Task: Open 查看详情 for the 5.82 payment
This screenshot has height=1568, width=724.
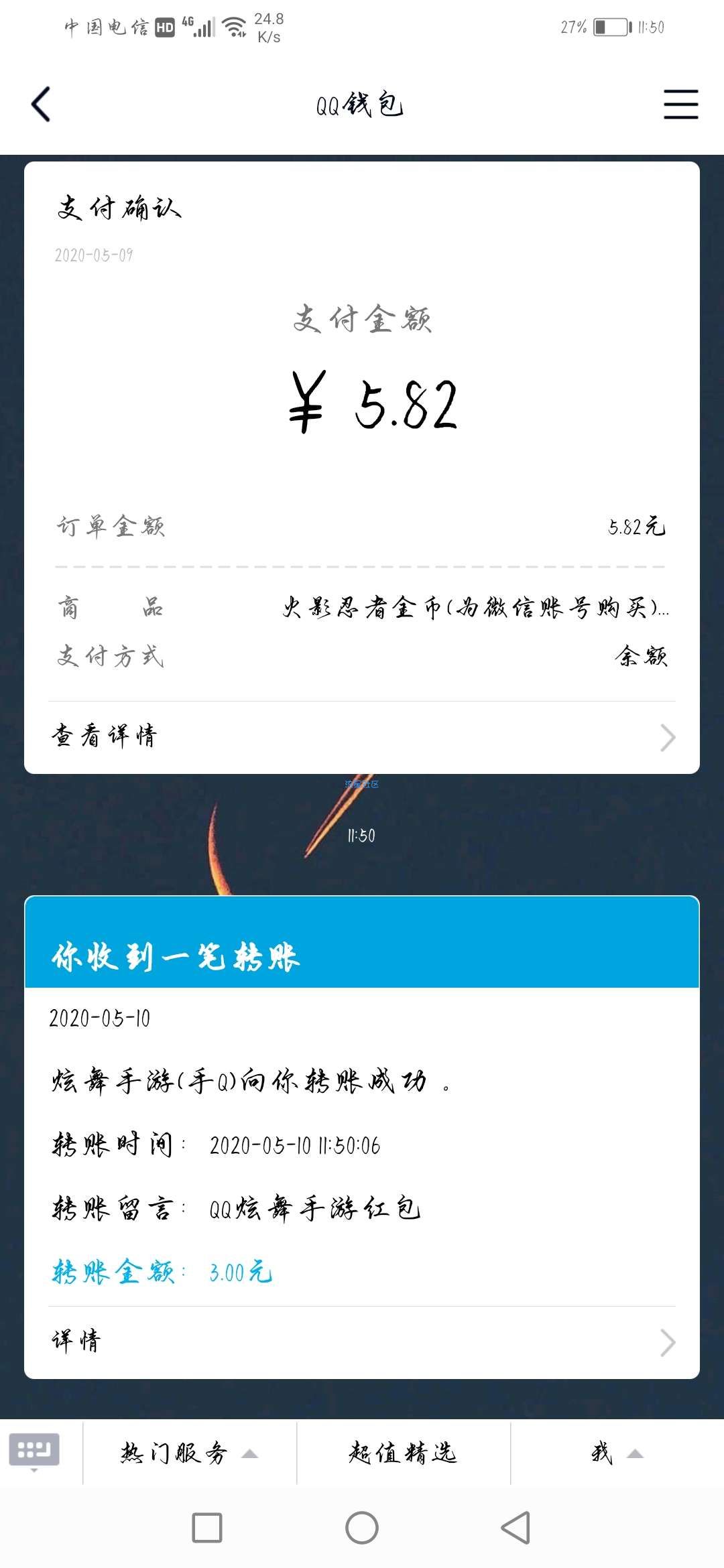Action: [362, 737]
